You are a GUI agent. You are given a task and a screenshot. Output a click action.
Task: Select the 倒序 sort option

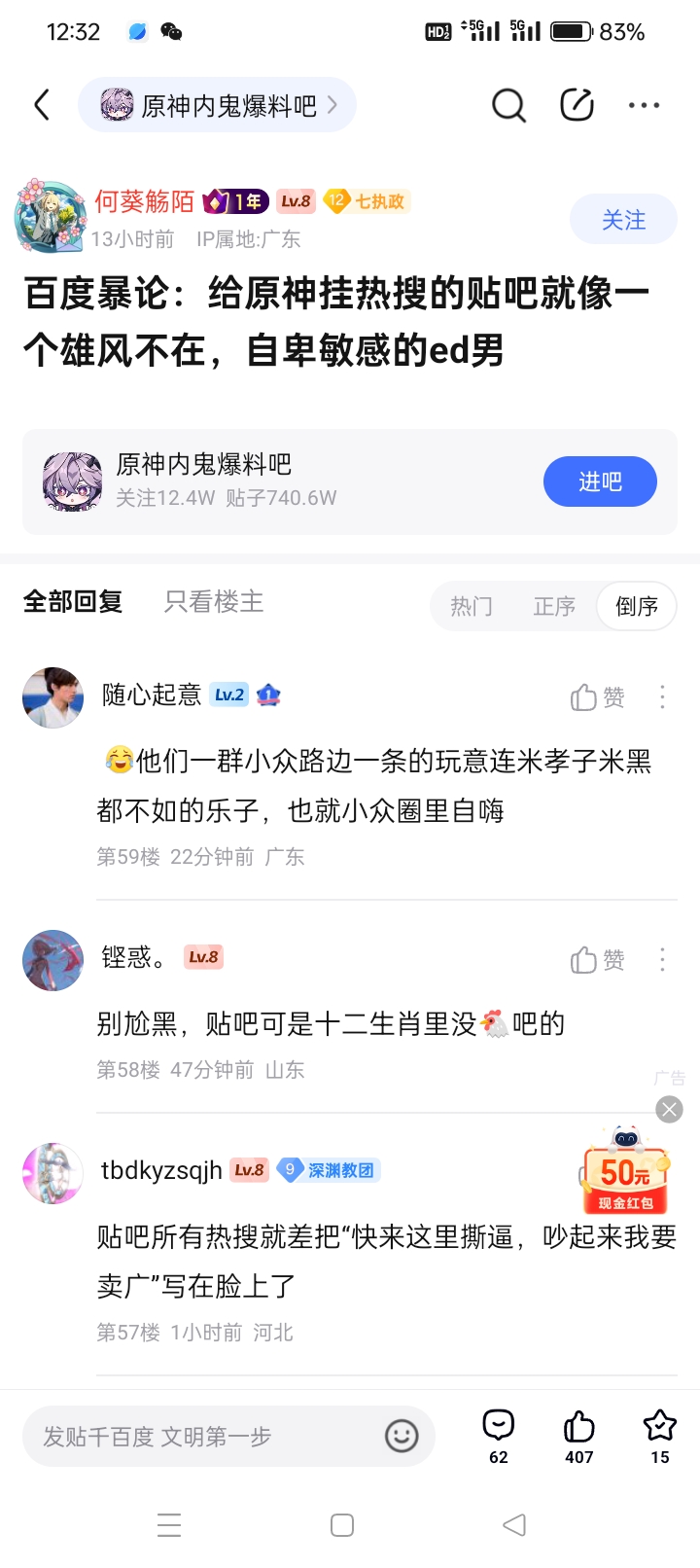pos(637,606)
